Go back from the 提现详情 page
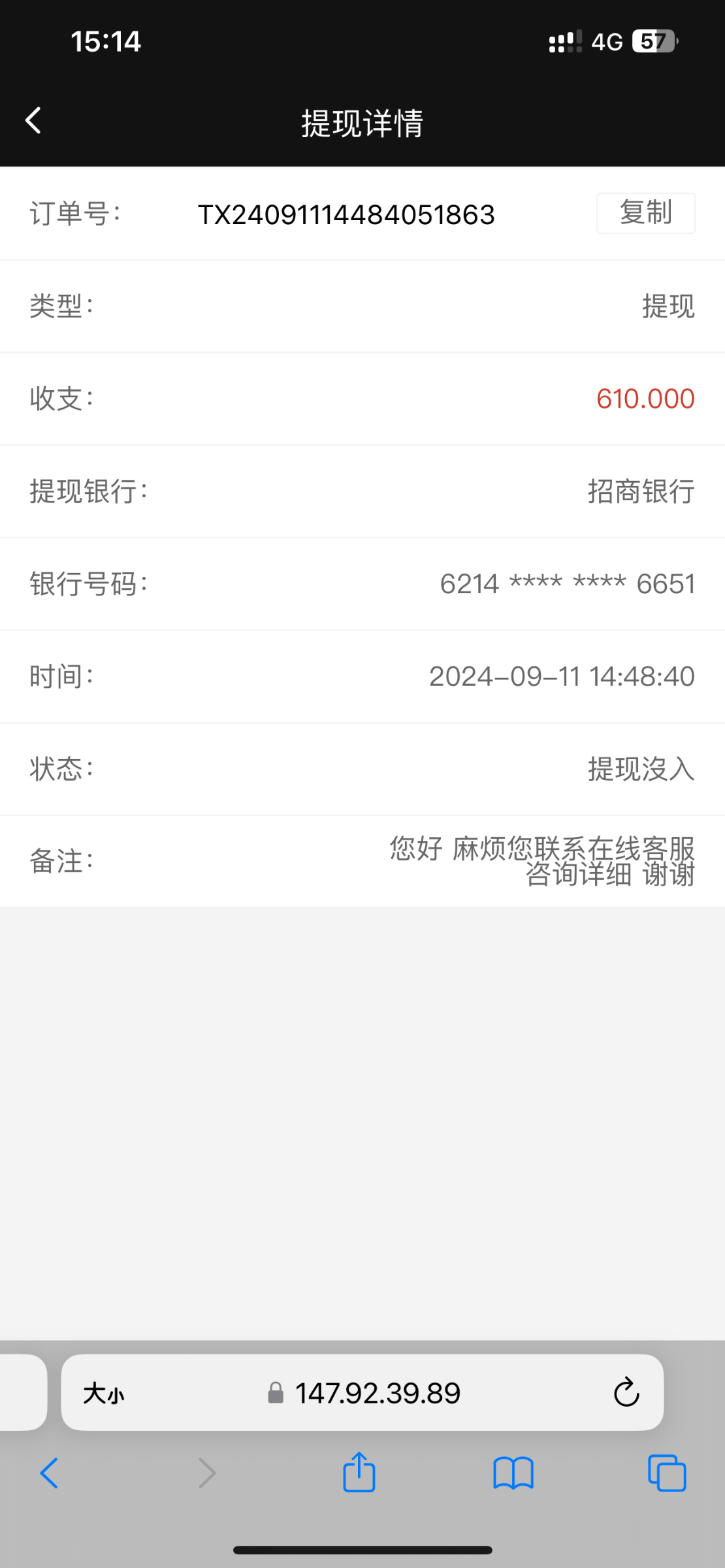This screenshot has height=1568, width=725. click(x=33, y=121)
